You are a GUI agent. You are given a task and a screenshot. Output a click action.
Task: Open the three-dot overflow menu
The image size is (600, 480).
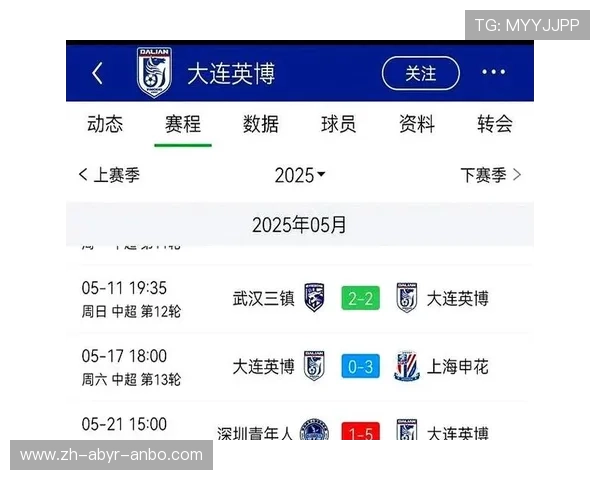pos(493,73)
